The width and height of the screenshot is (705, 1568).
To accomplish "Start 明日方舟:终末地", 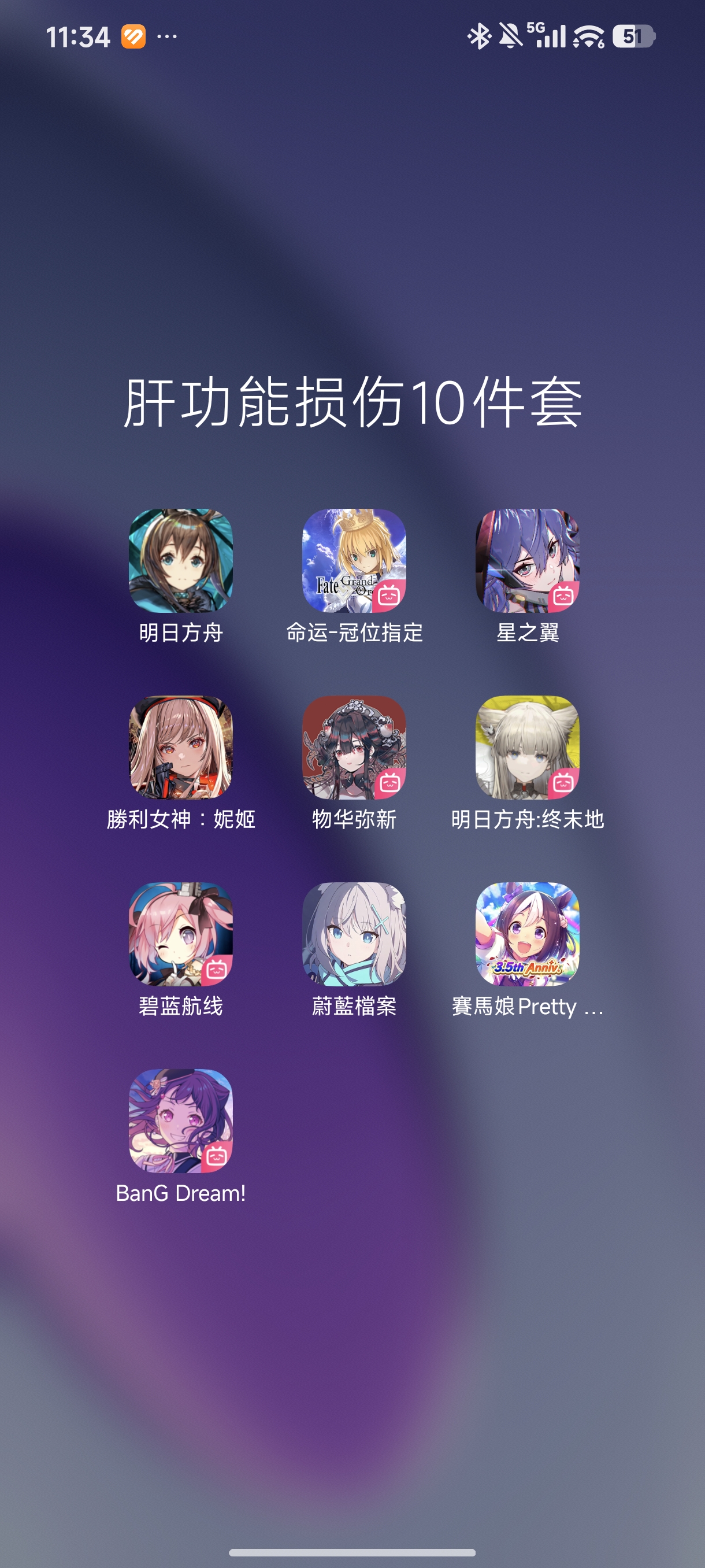I will [528, 748].
